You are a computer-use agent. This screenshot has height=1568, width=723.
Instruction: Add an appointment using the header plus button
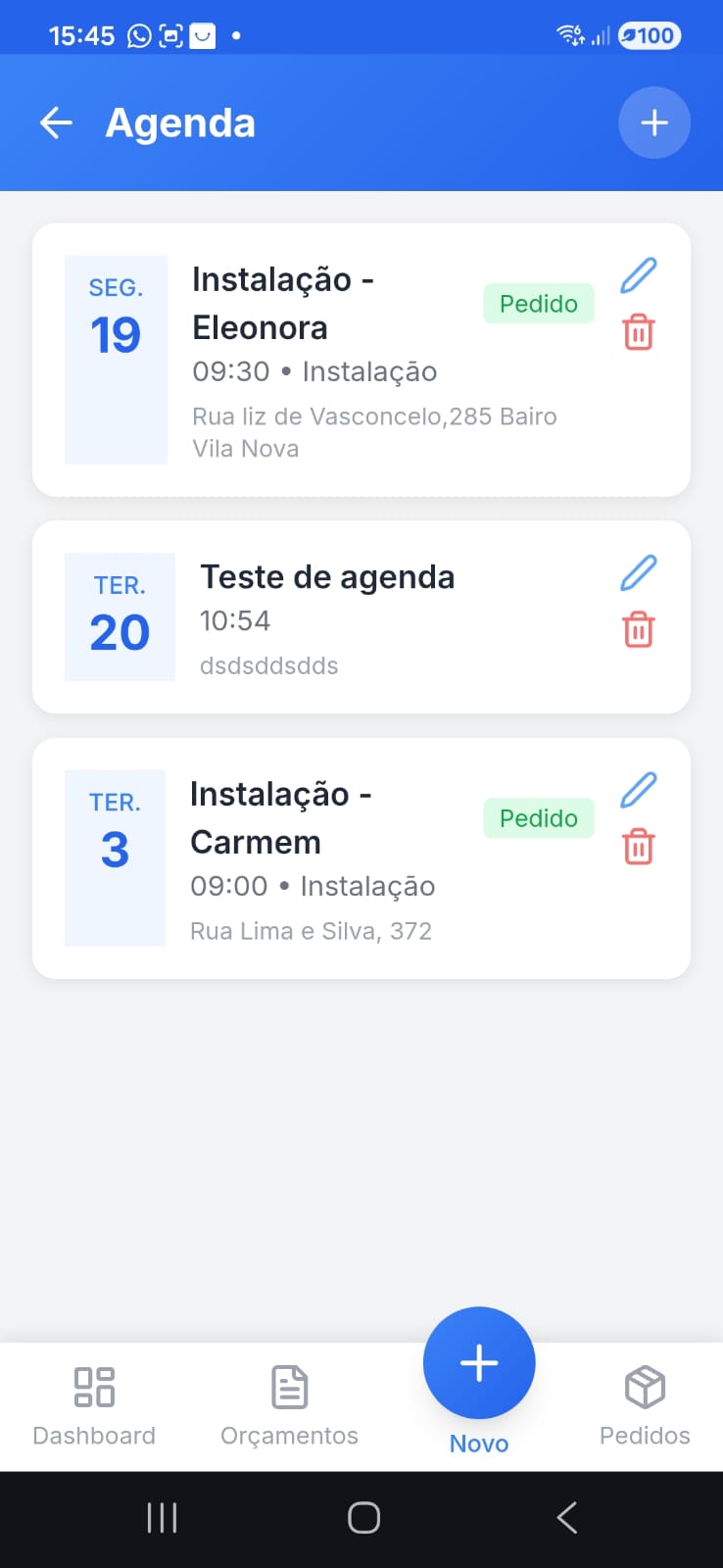coord(653,122)
